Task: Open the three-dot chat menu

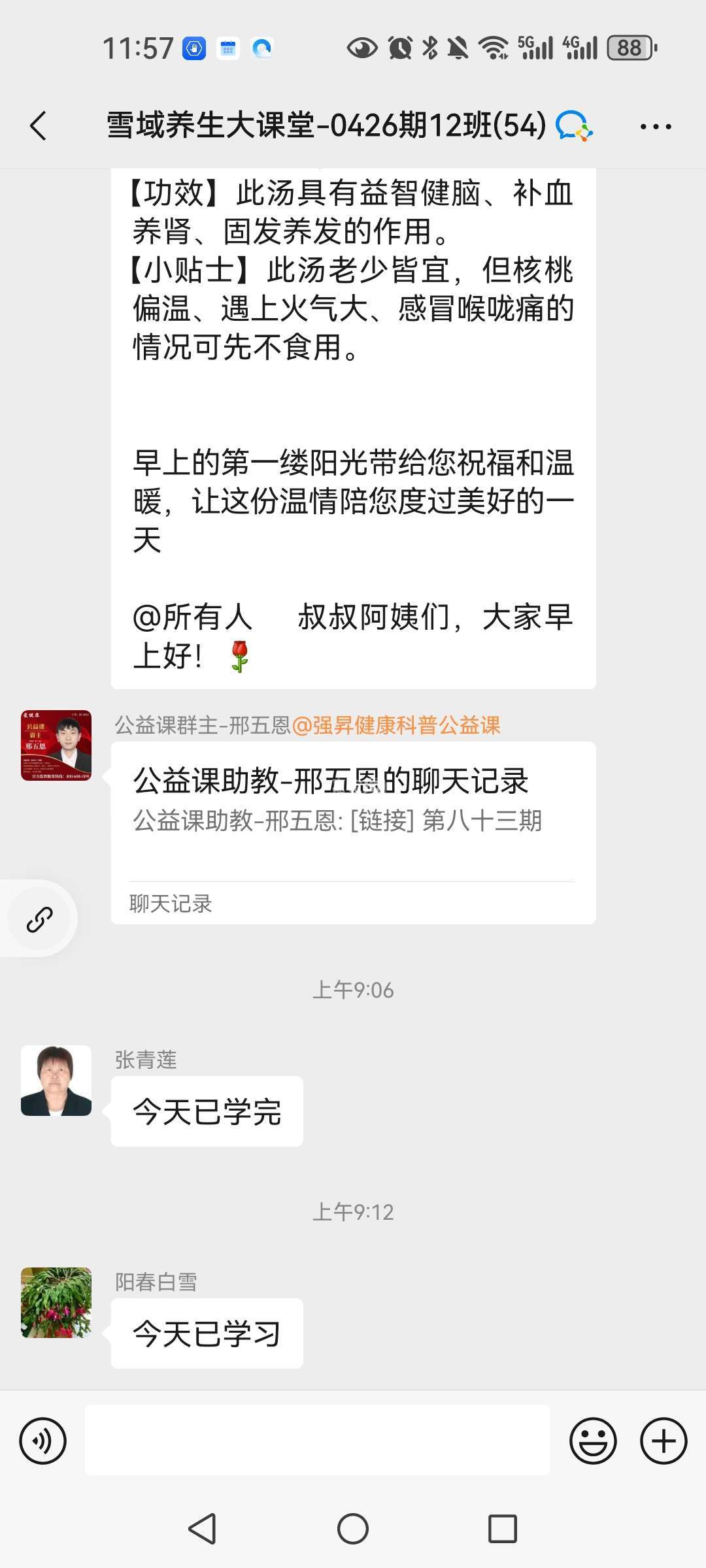Action: pyautogui.click(x=655, y=126)
